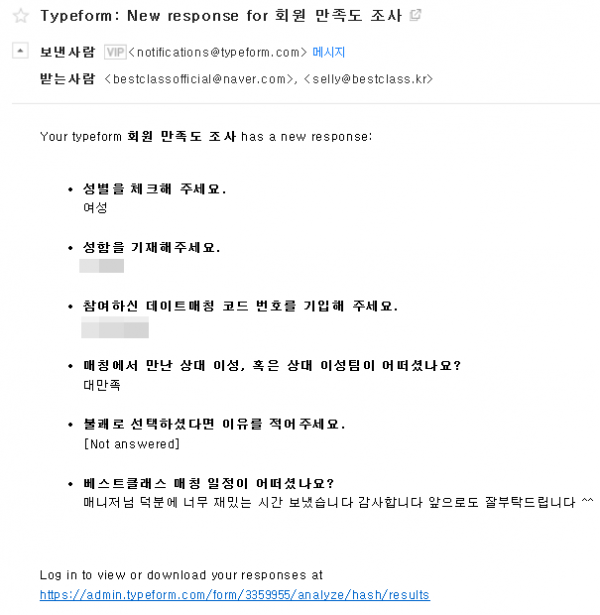Screen dimensions: 600x615
Task: Collapse the sender details arrow
Action: [x=20, y=52]
